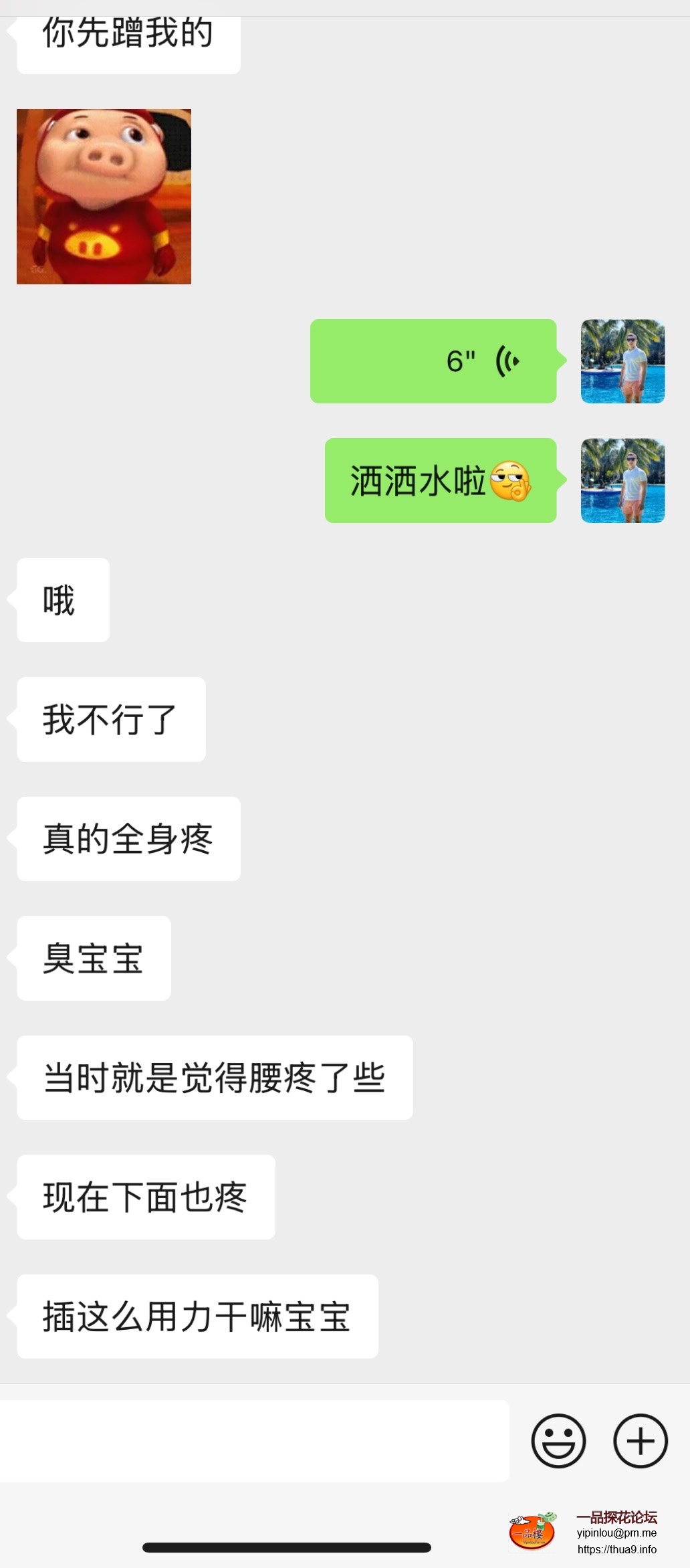Open the pig sticker image
This screenshot has width=690, height=1568.
tap(104, 197)
